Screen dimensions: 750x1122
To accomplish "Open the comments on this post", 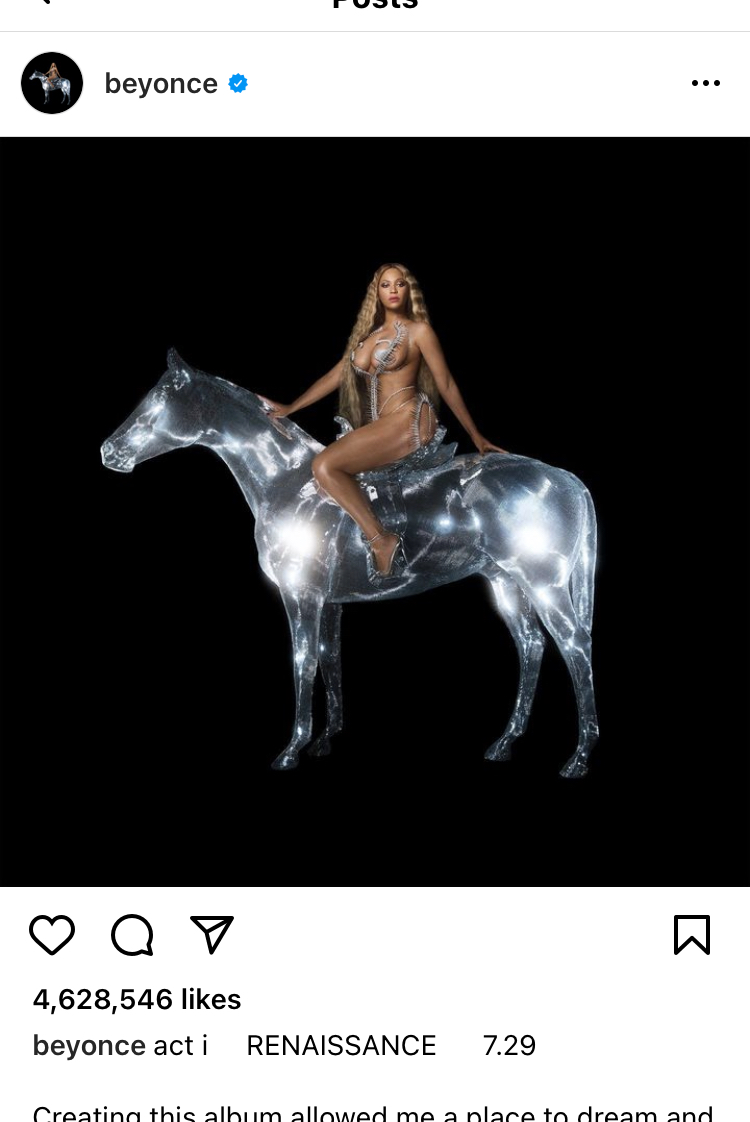I will click(132, 935).
